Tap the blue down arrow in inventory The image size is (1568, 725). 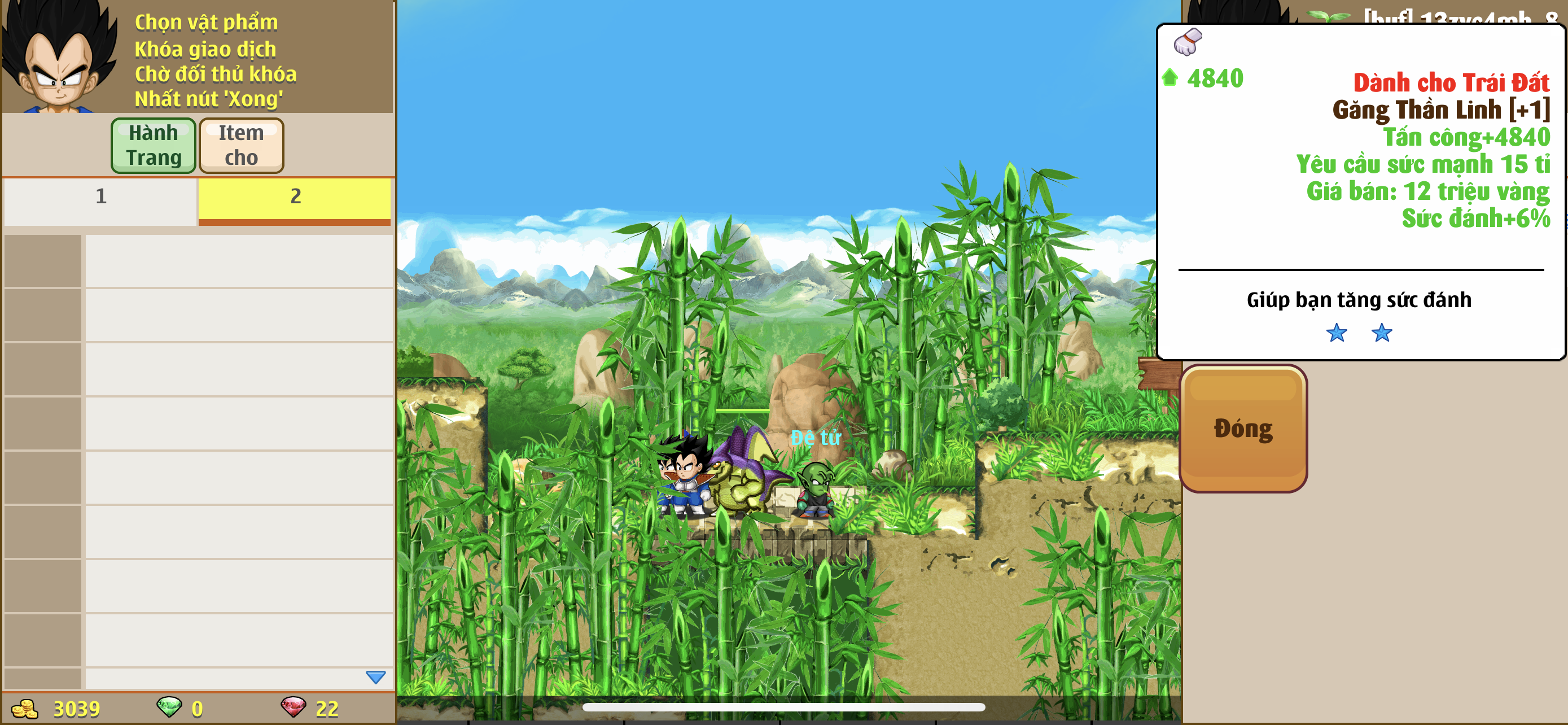375,677
